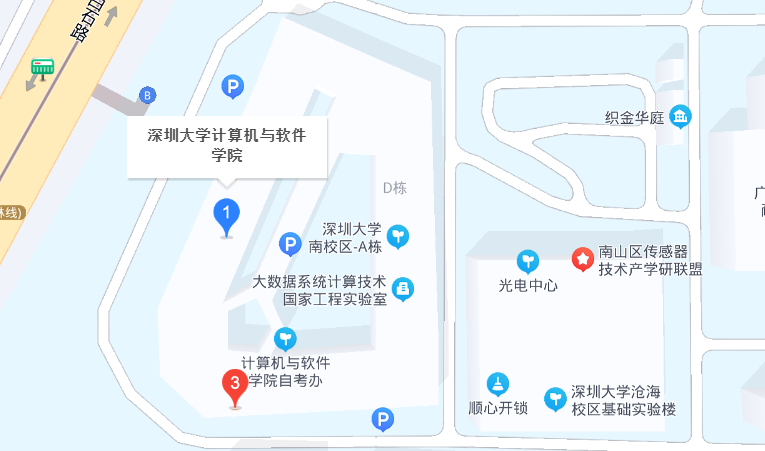765x451 pixels.
Task: Tap the blue marker numbered 1
Action: tap(227, 215)
